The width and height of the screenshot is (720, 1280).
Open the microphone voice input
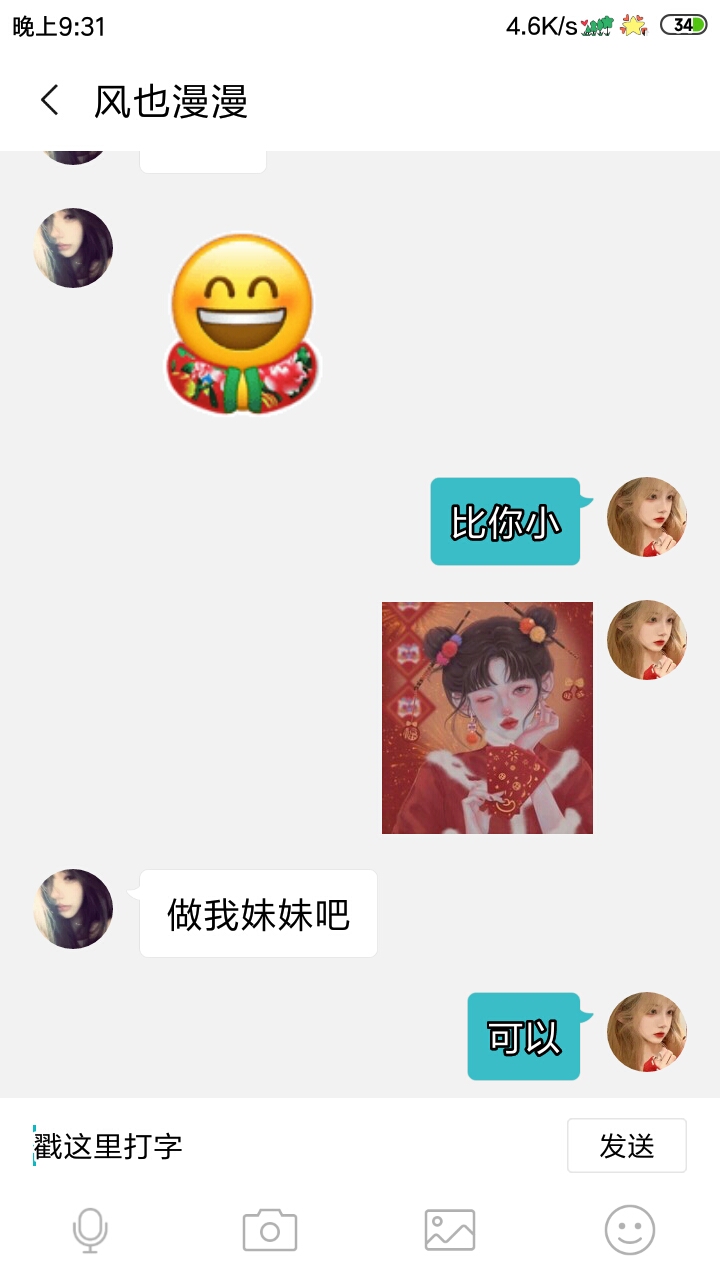[90, 1230]
